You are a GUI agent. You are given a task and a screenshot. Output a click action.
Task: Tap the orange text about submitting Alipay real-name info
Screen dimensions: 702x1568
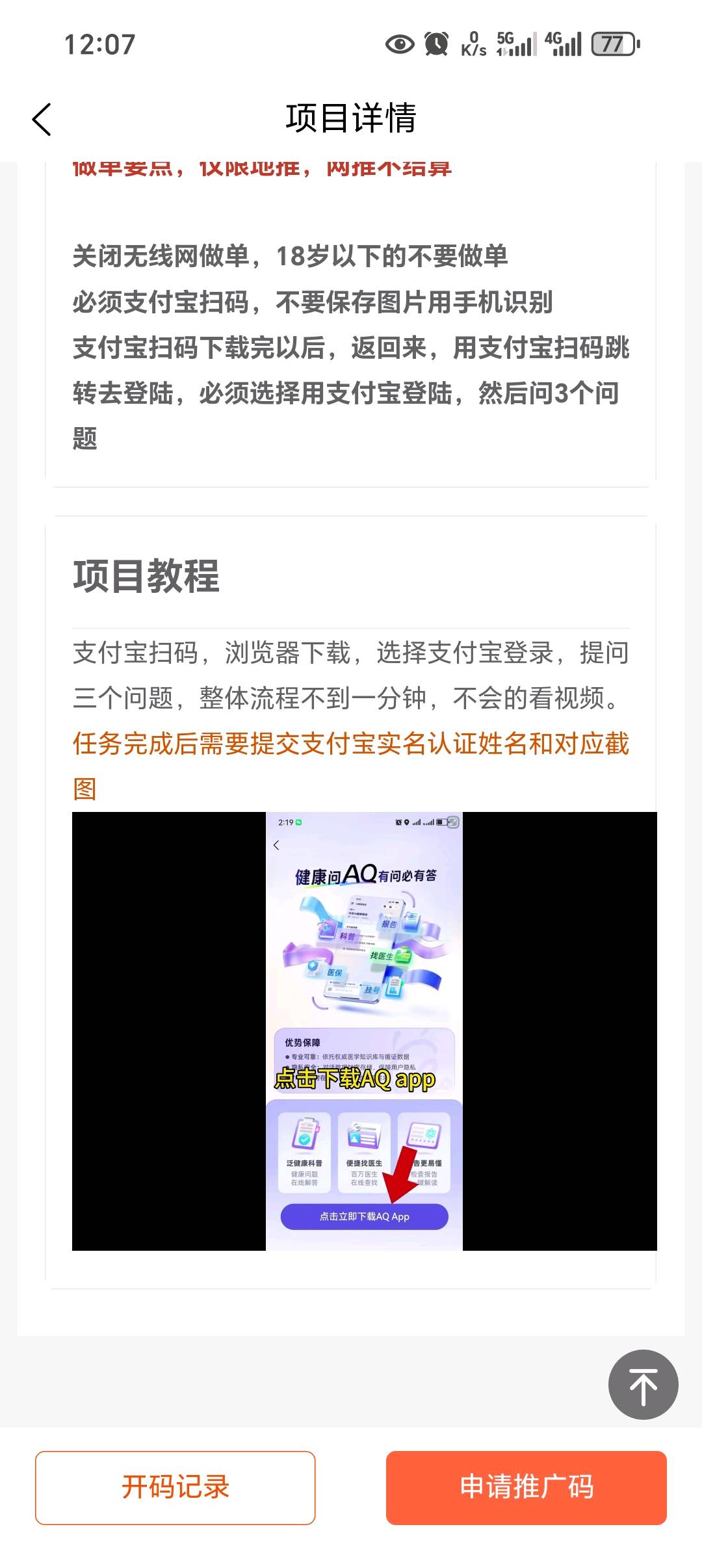pyautogui.click(x=351, y=764)
